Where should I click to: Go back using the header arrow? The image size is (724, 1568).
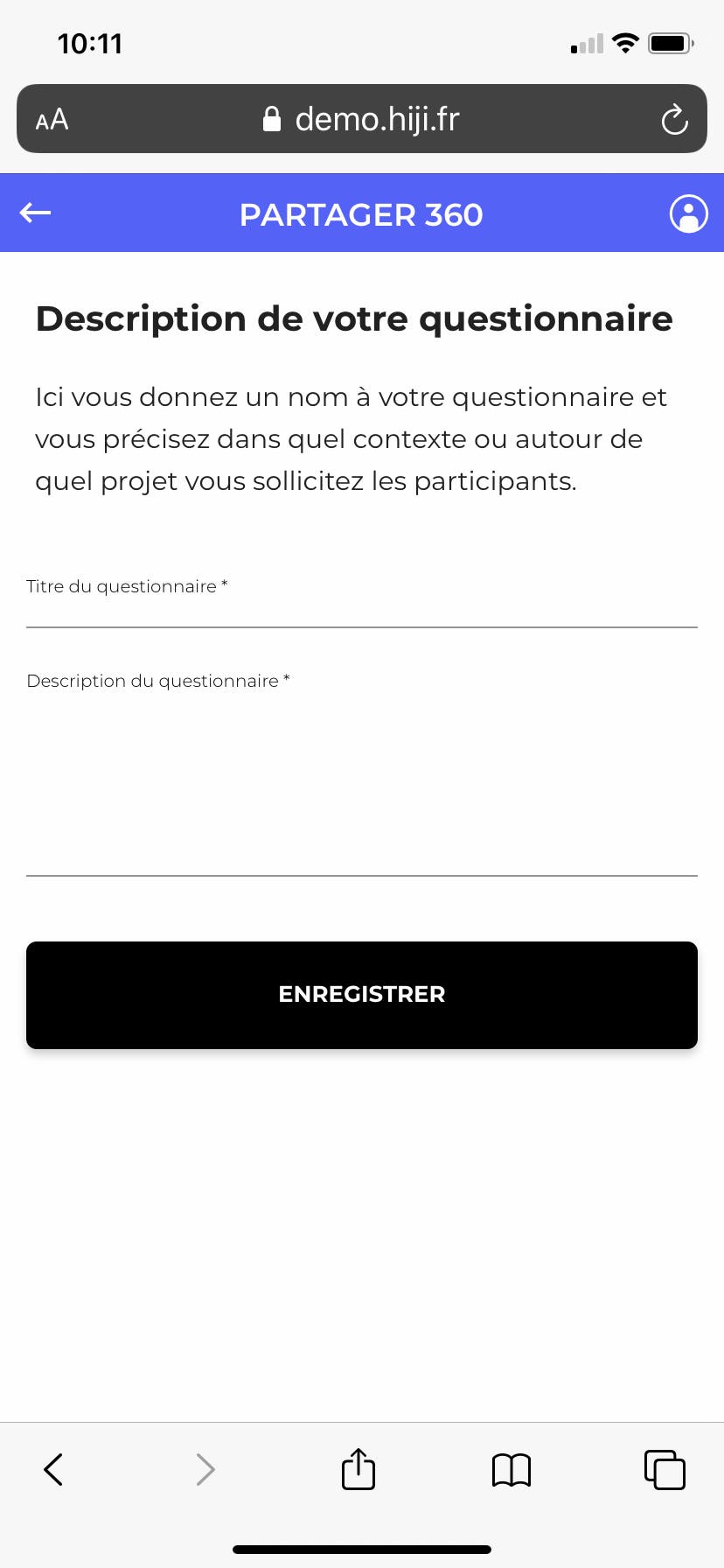tap(36, 213)
